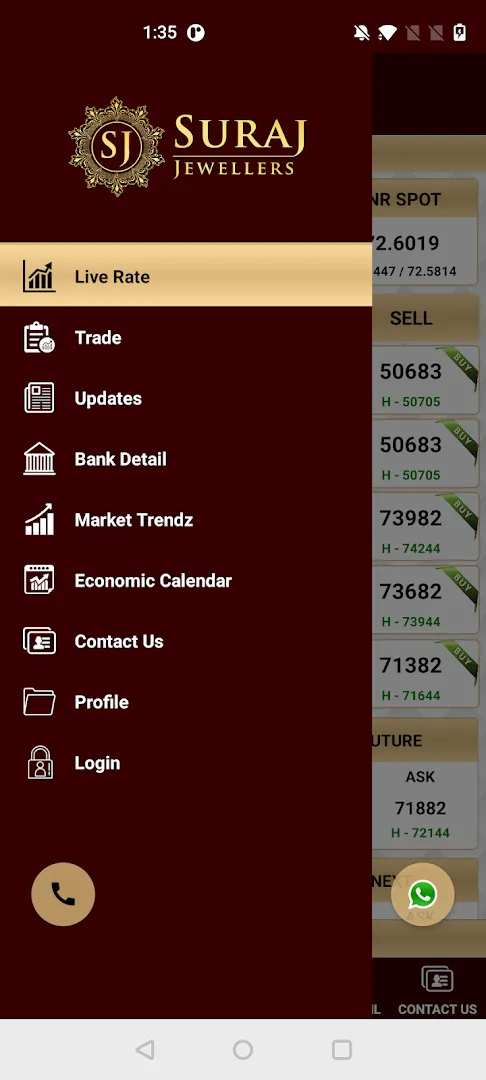Image resolution: width=486 pixels, height=1080 pixels.
Task: Tap the phone call floating button
Action: [63, 894]
